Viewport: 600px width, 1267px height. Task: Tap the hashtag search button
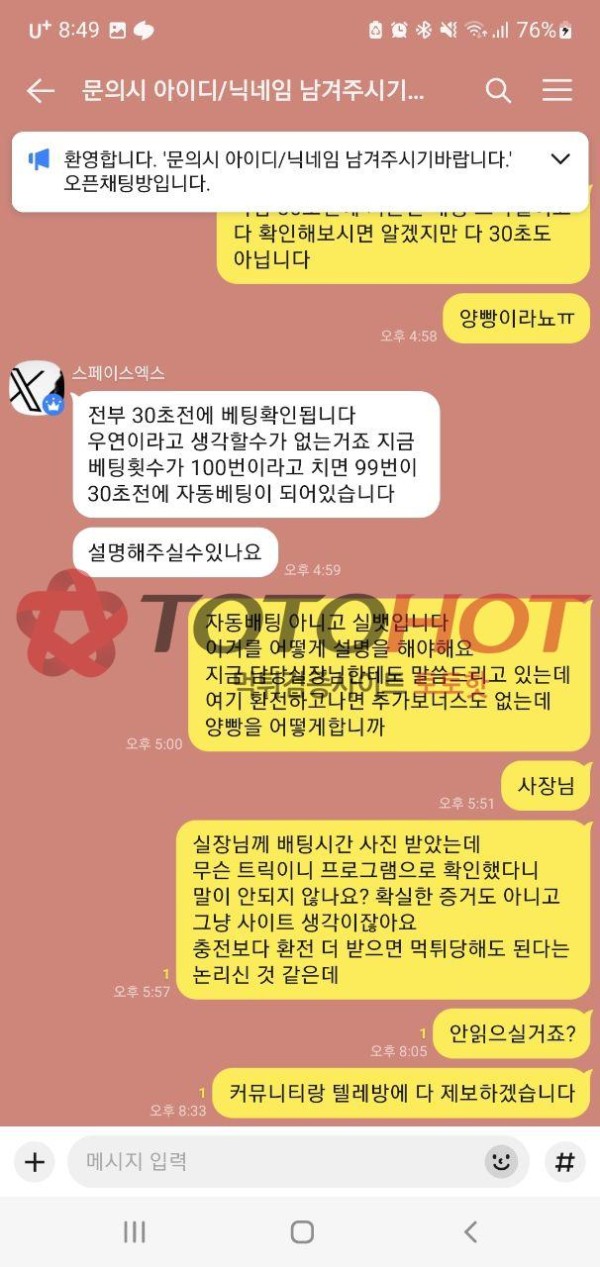[x=565, y=1162]
